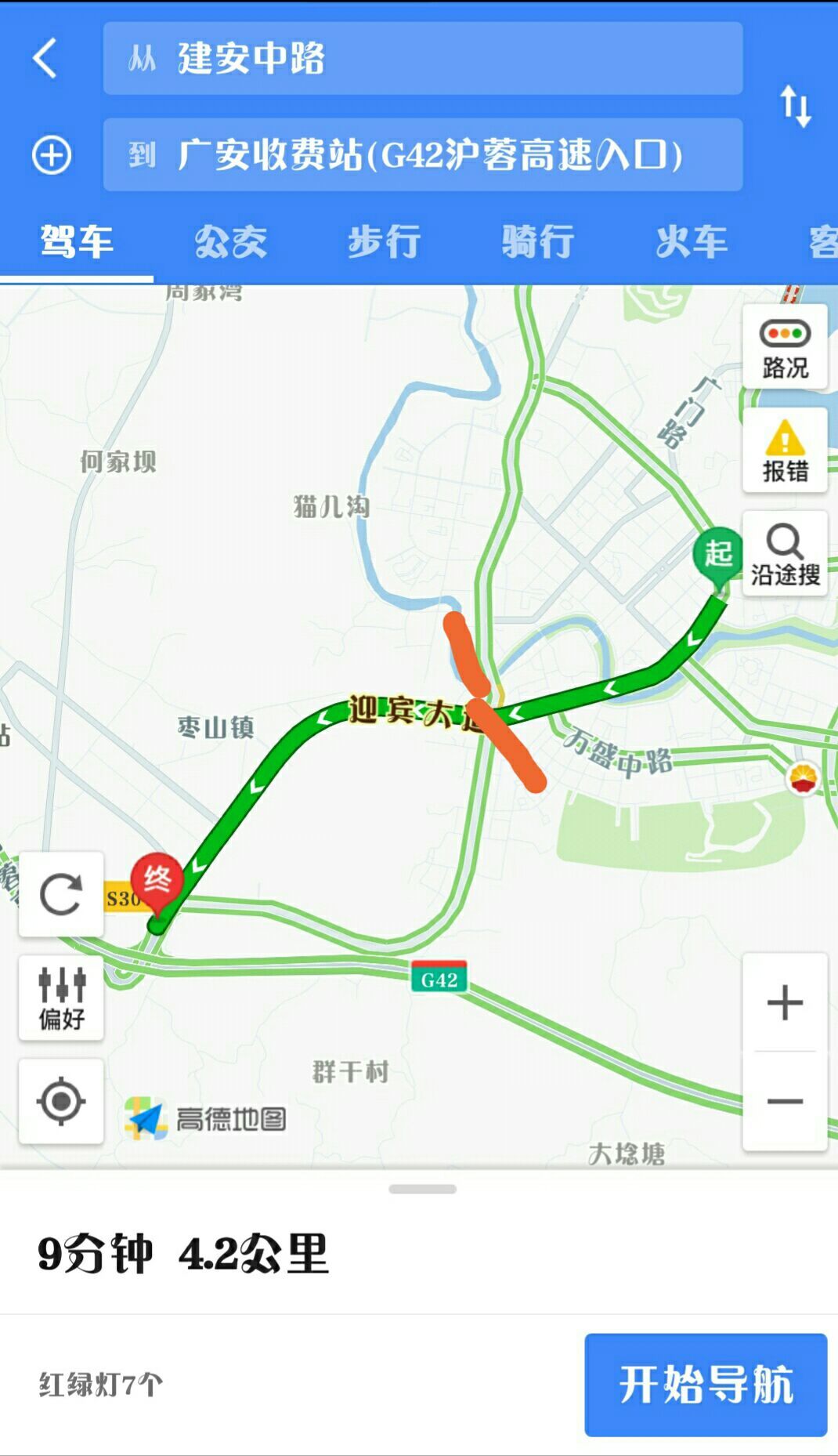
Task: Open the 火车 tab
Action: click(x=691, y=241)
